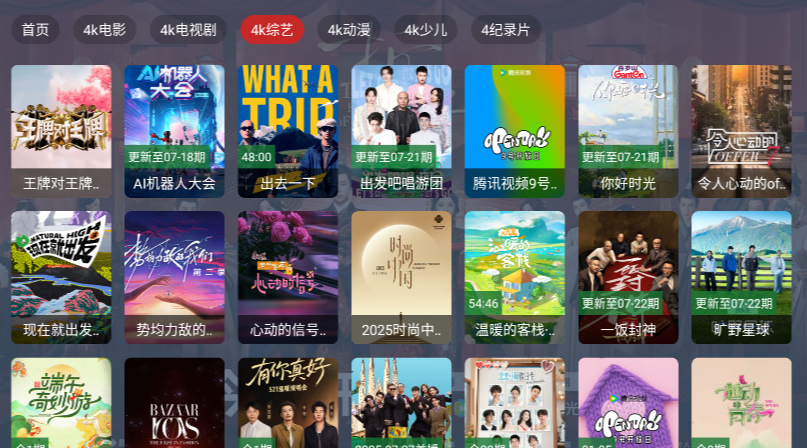The image size is (807, 448).
Task: Open 势均力敌的我们 card
Action: coord(174,276)
